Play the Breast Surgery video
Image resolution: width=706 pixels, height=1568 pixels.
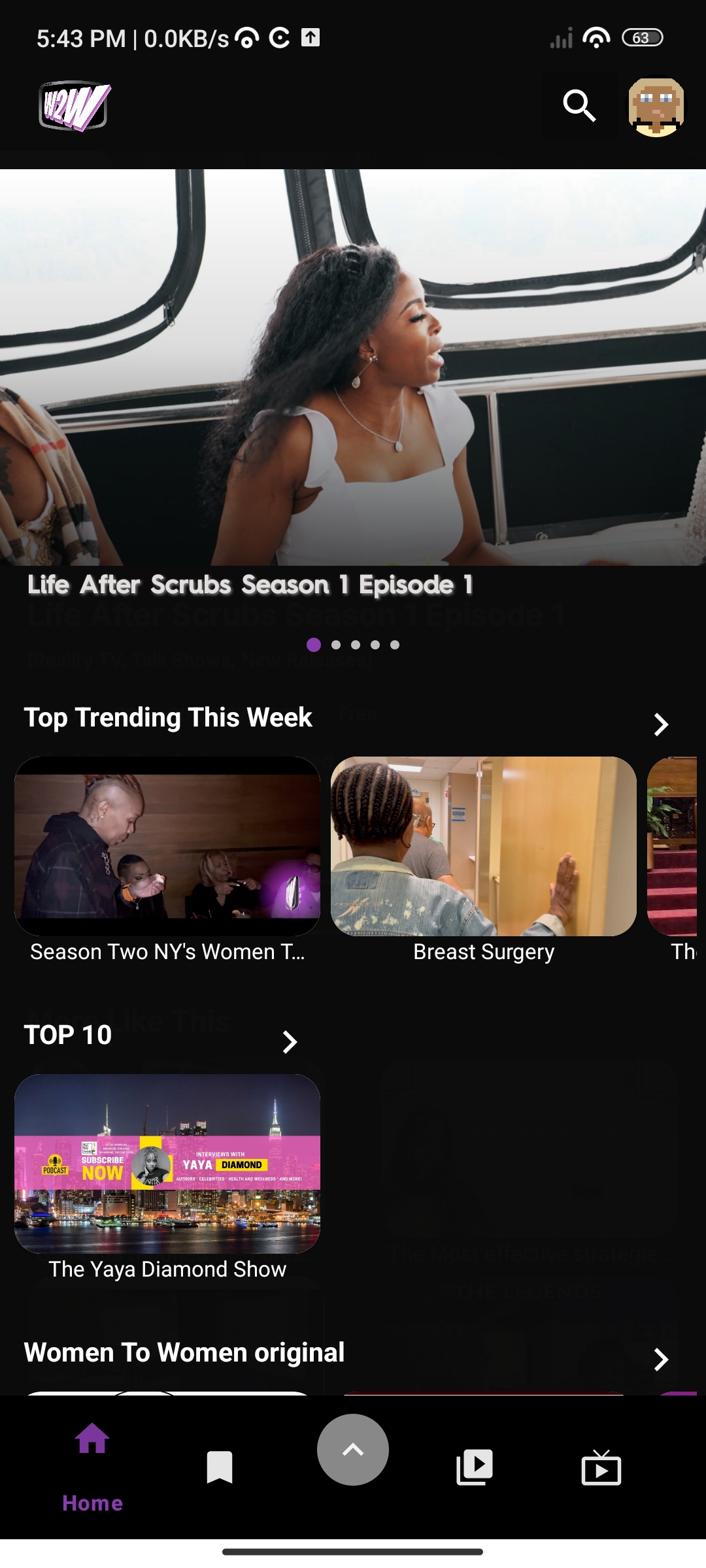click(x=484, y=846)
